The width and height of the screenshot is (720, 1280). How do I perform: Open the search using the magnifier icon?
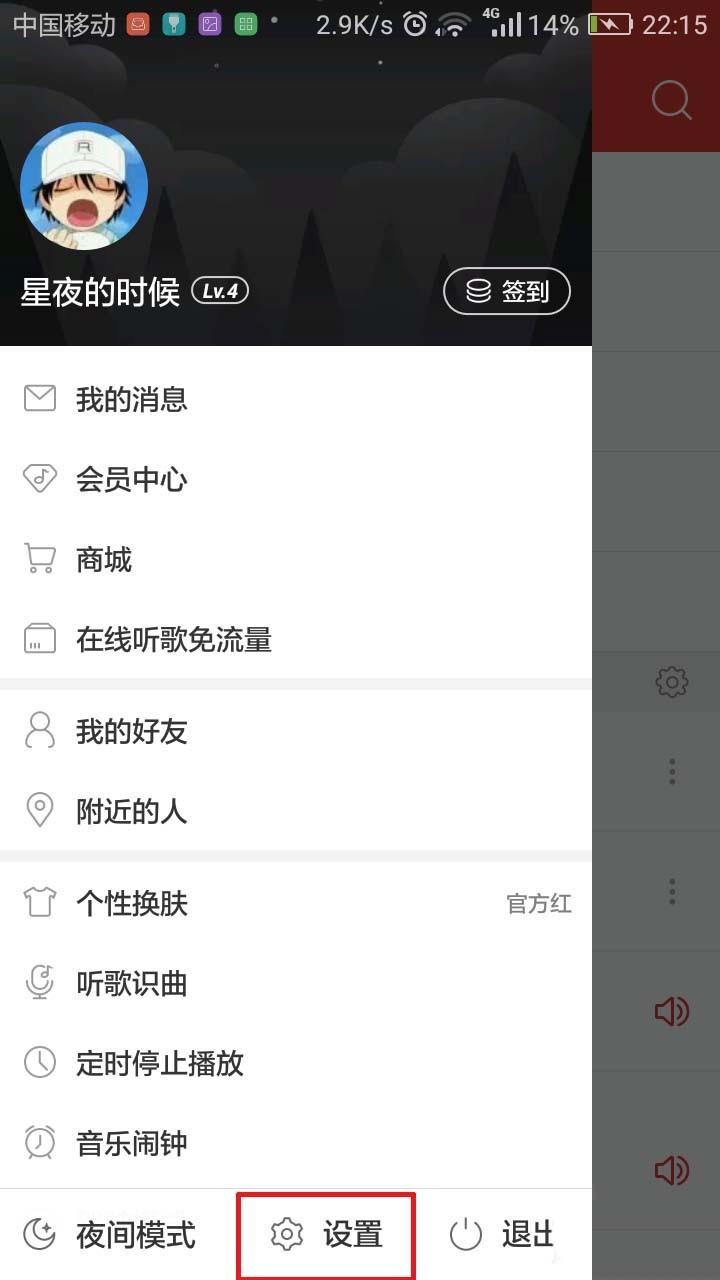tap(672, 99)
